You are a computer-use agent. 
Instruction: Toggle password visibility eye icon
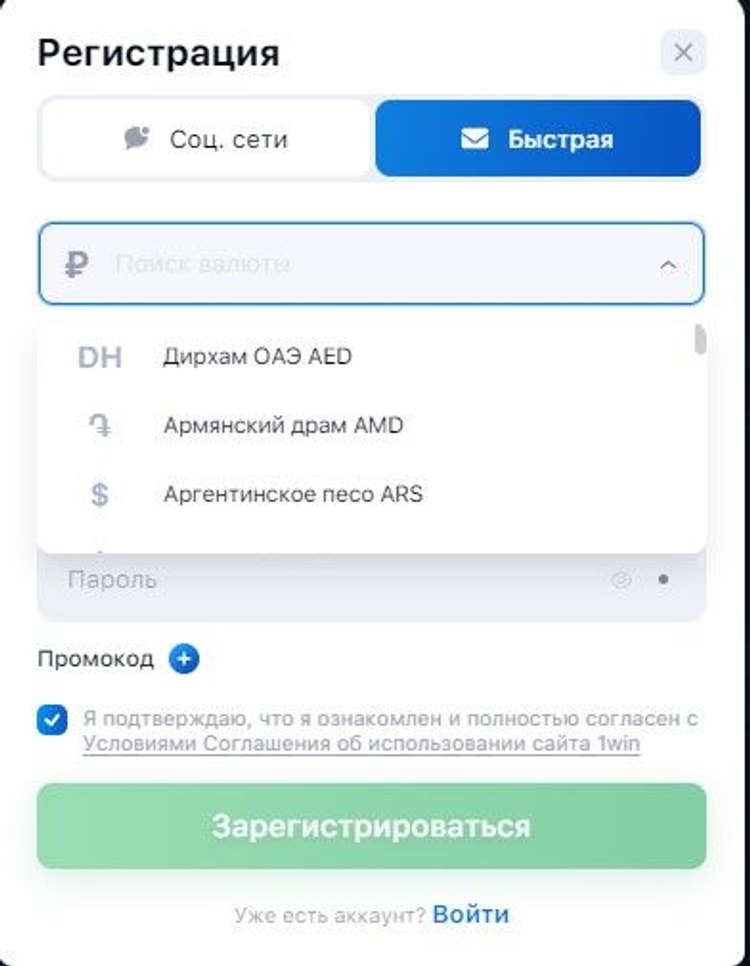(621, 579)
